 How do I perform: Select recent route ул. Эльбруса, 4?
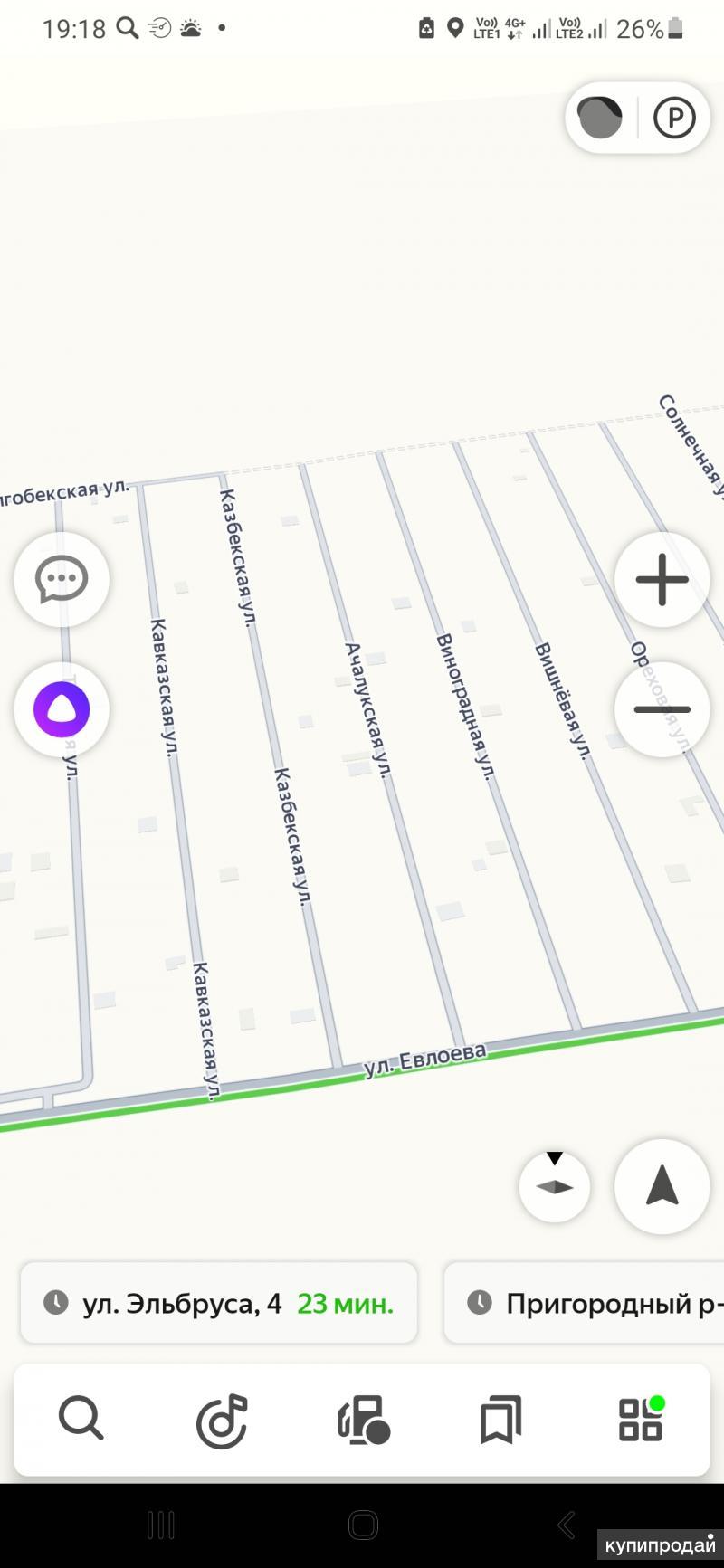tap(219, 1303)
